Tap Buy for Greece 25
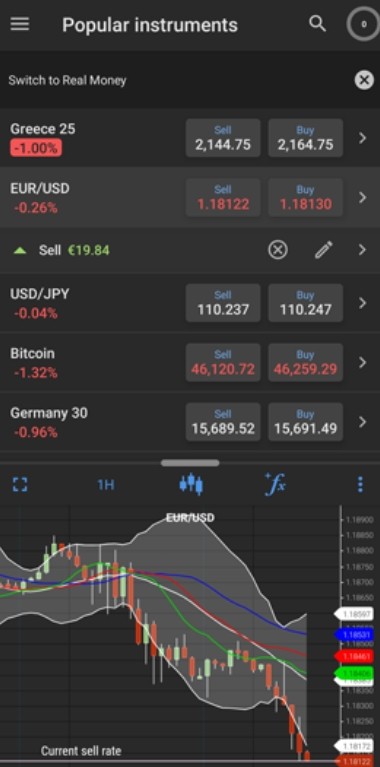Viewport: 380px width, 767px height. 305,138
